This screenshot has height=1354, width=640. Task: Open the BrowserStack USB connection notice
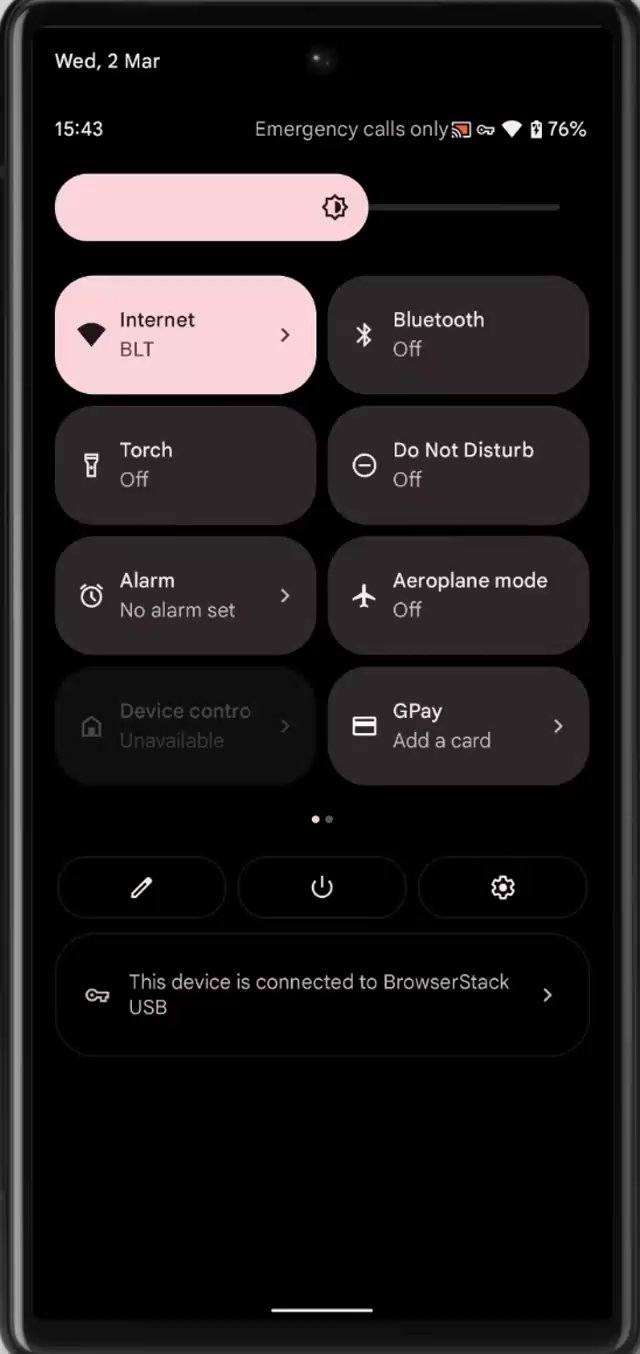click(322, 995)
